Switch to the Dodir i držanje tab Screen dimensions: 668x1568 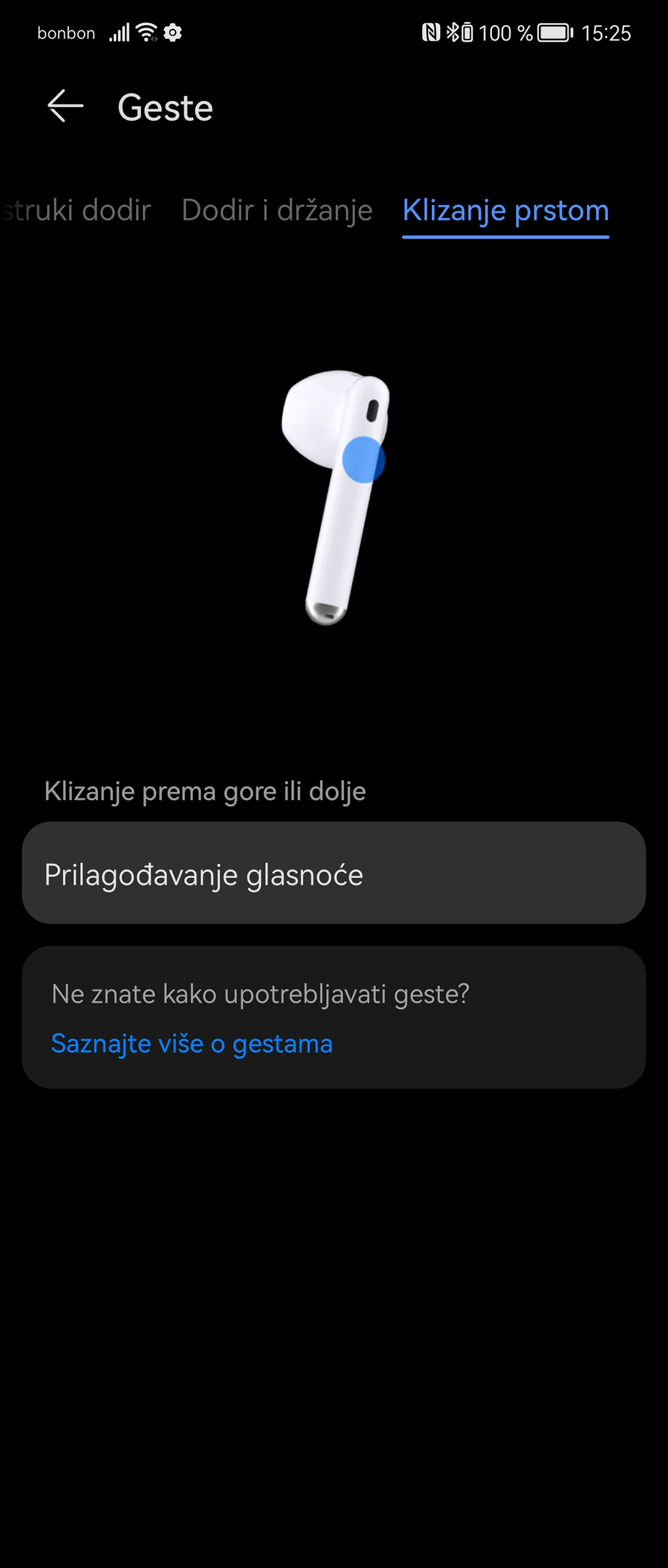pos(277,210)
